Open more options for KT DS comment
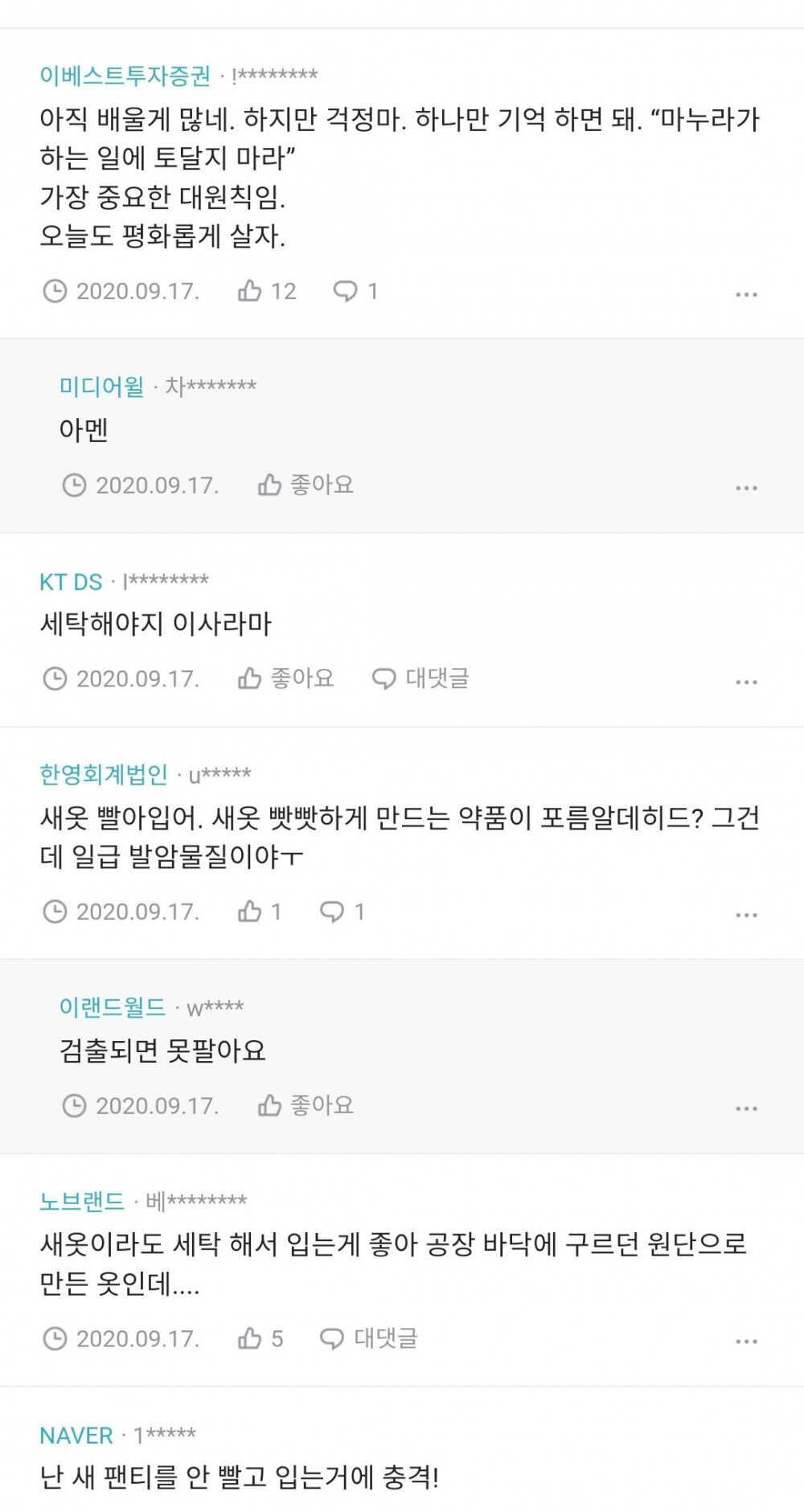This screenshot has height=1512, width=804. [x=746, y=682]
